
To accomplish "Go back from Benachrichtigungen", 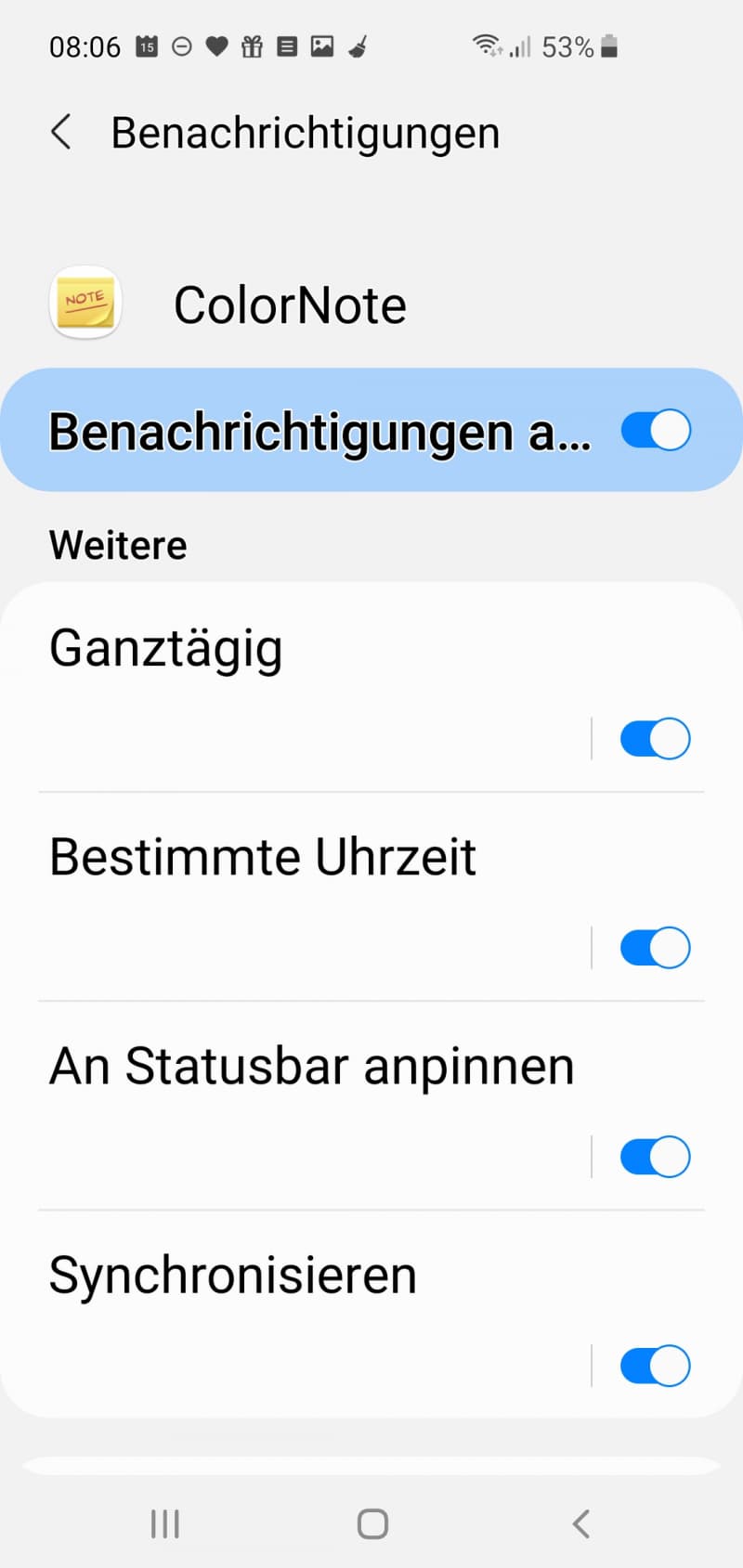I will click(x=61, y=132).
